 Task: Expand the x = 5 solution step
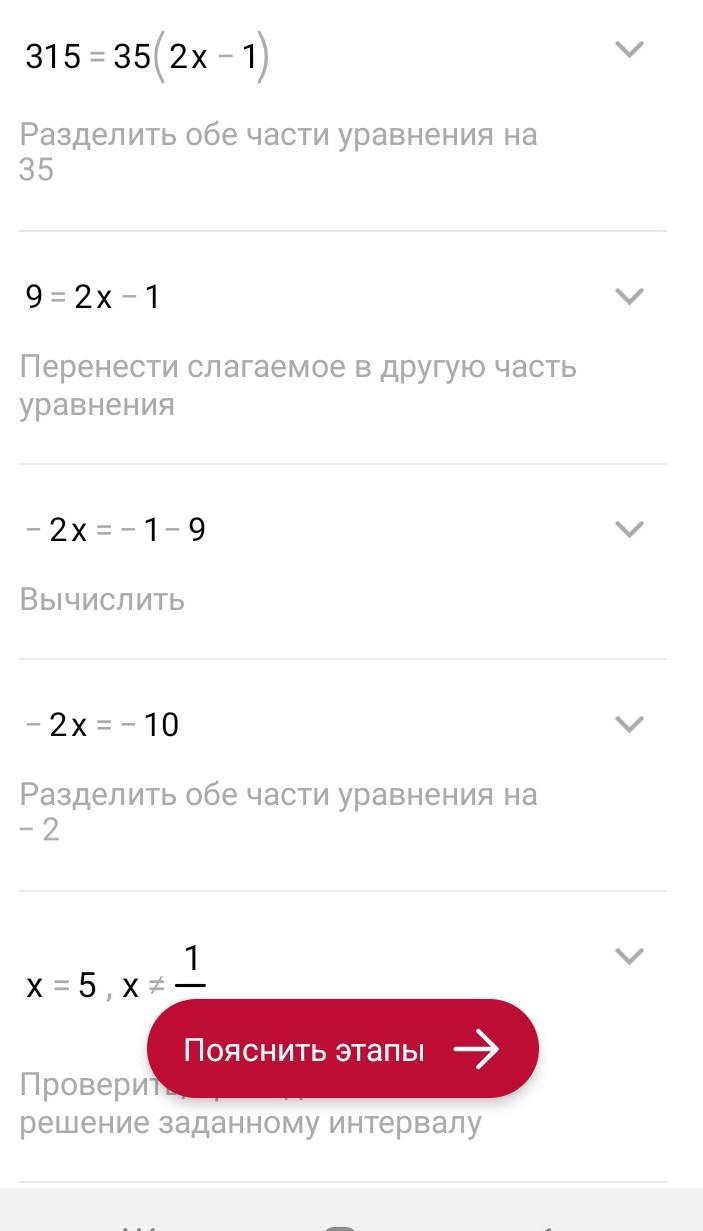click(629, 956)
